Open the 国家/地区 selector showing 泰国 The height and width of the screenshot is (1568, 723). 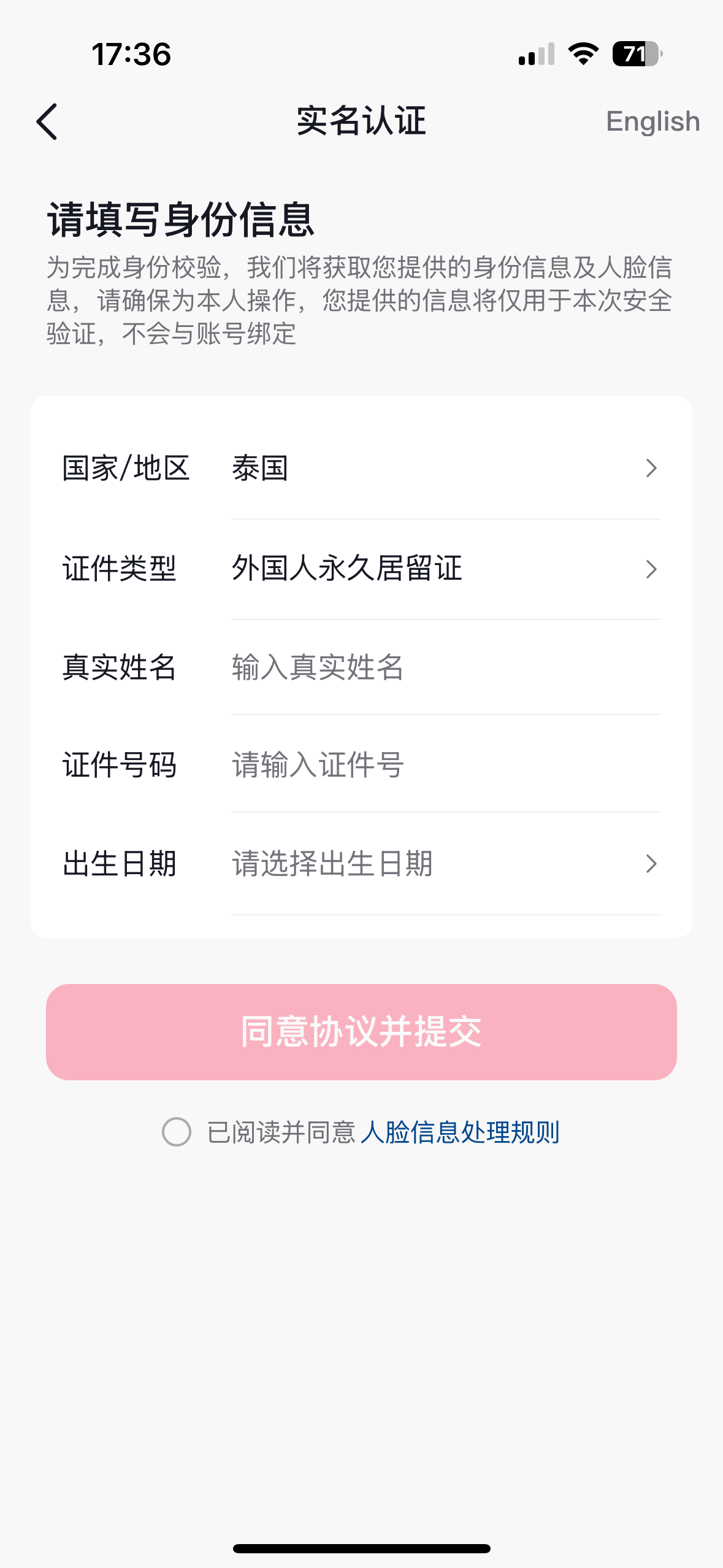361,468
